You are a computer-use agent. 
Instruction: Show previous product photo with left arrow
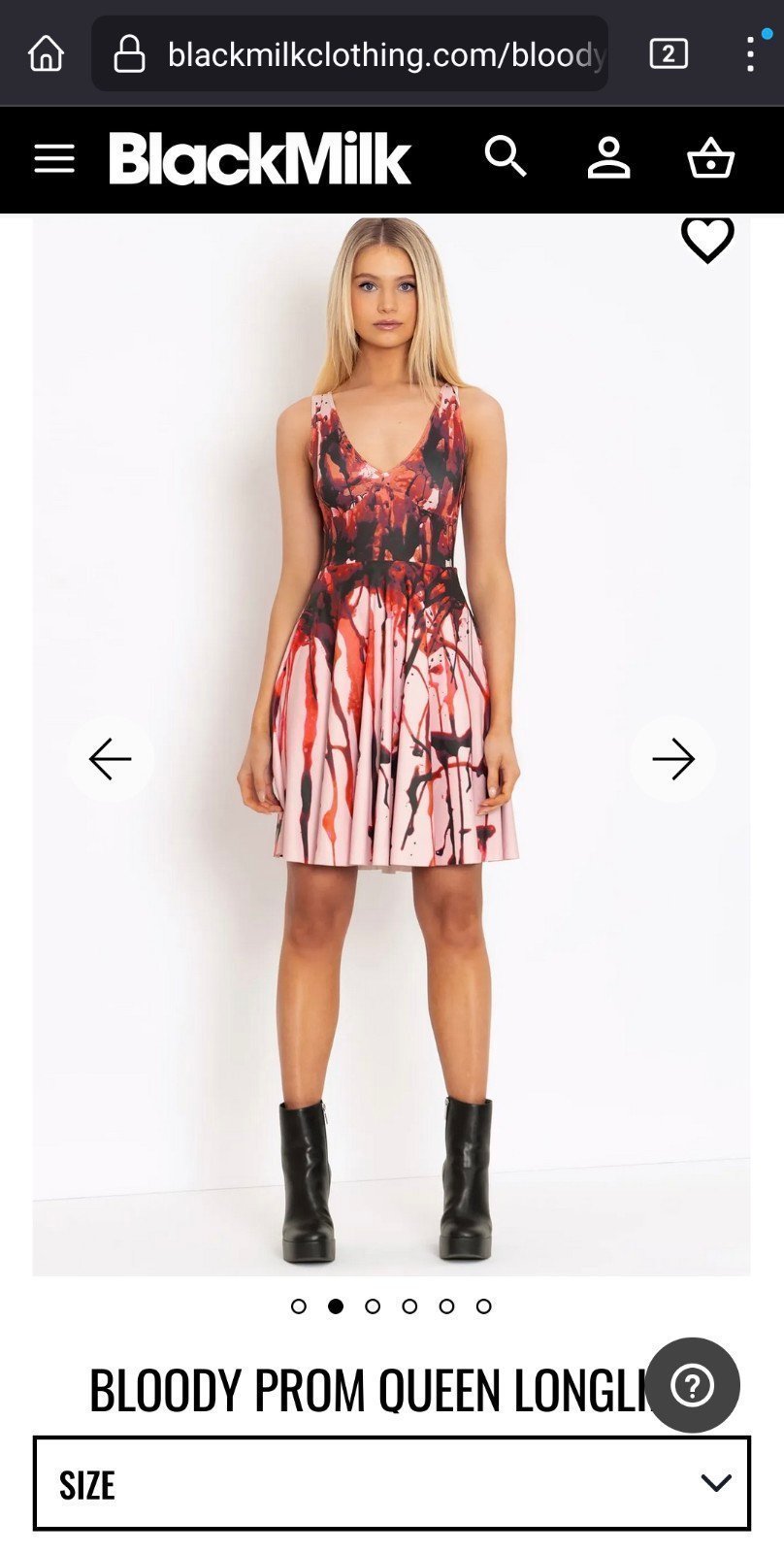[110, 759]
